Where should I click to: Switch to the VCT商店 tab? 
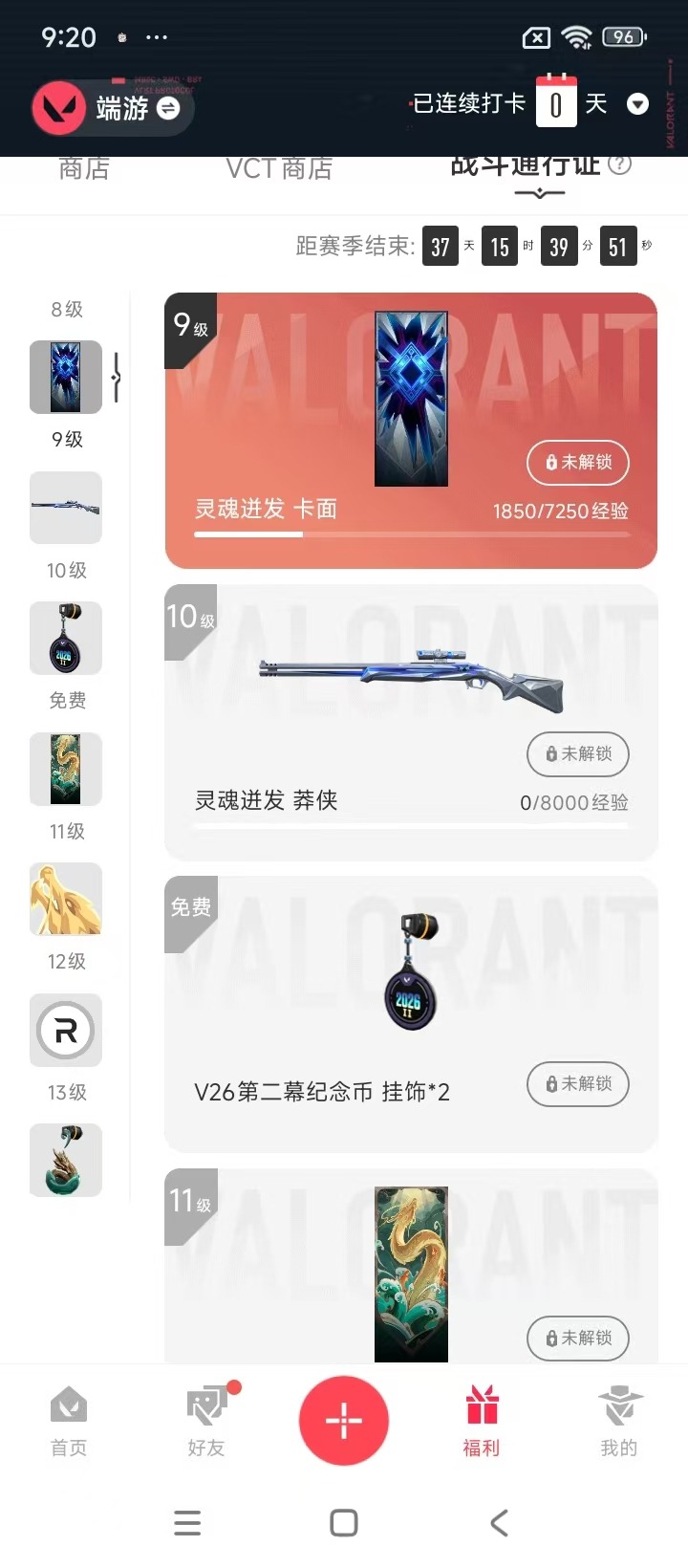point(278,167)
